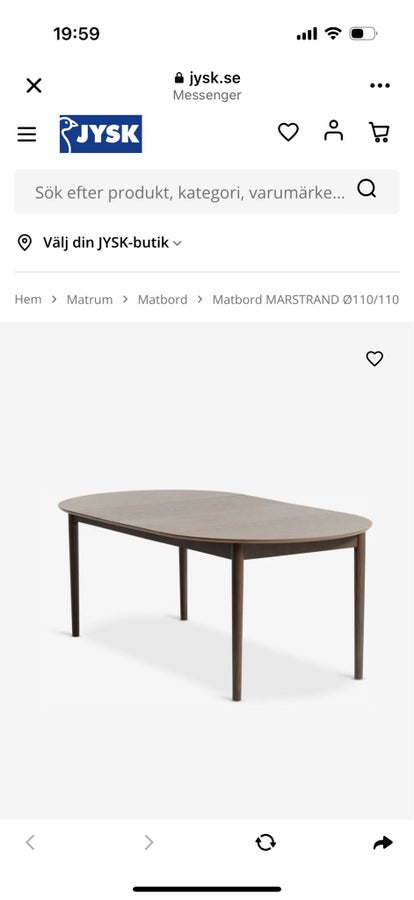Expand Välj din JYSK-butik selector
Viewport: 414px width, 900px height.
99,243
